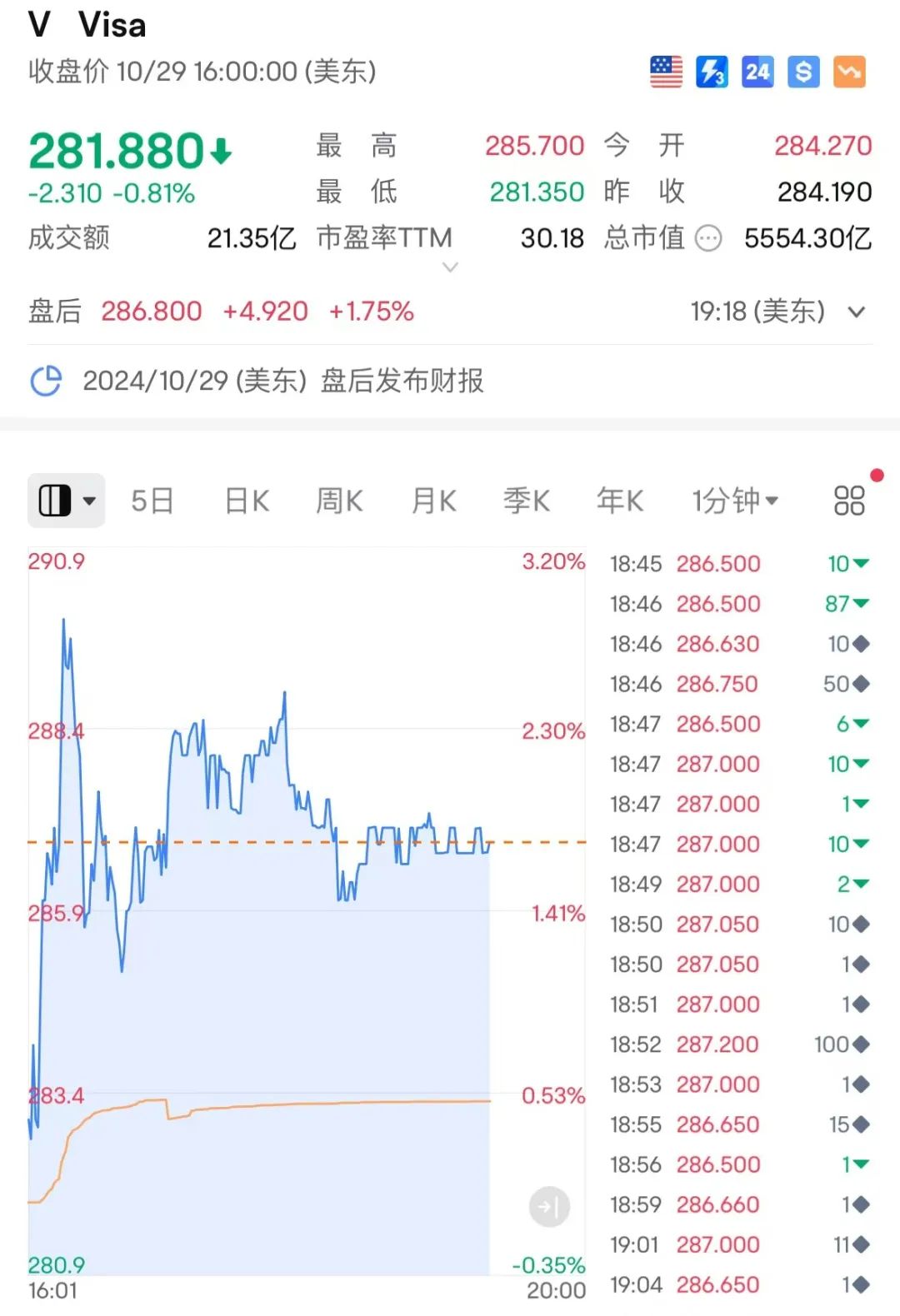The height and width of the screenshot is (1316, 900).
Task: Open the 1分钟 interval dropdown
Action: coord(734,501)
